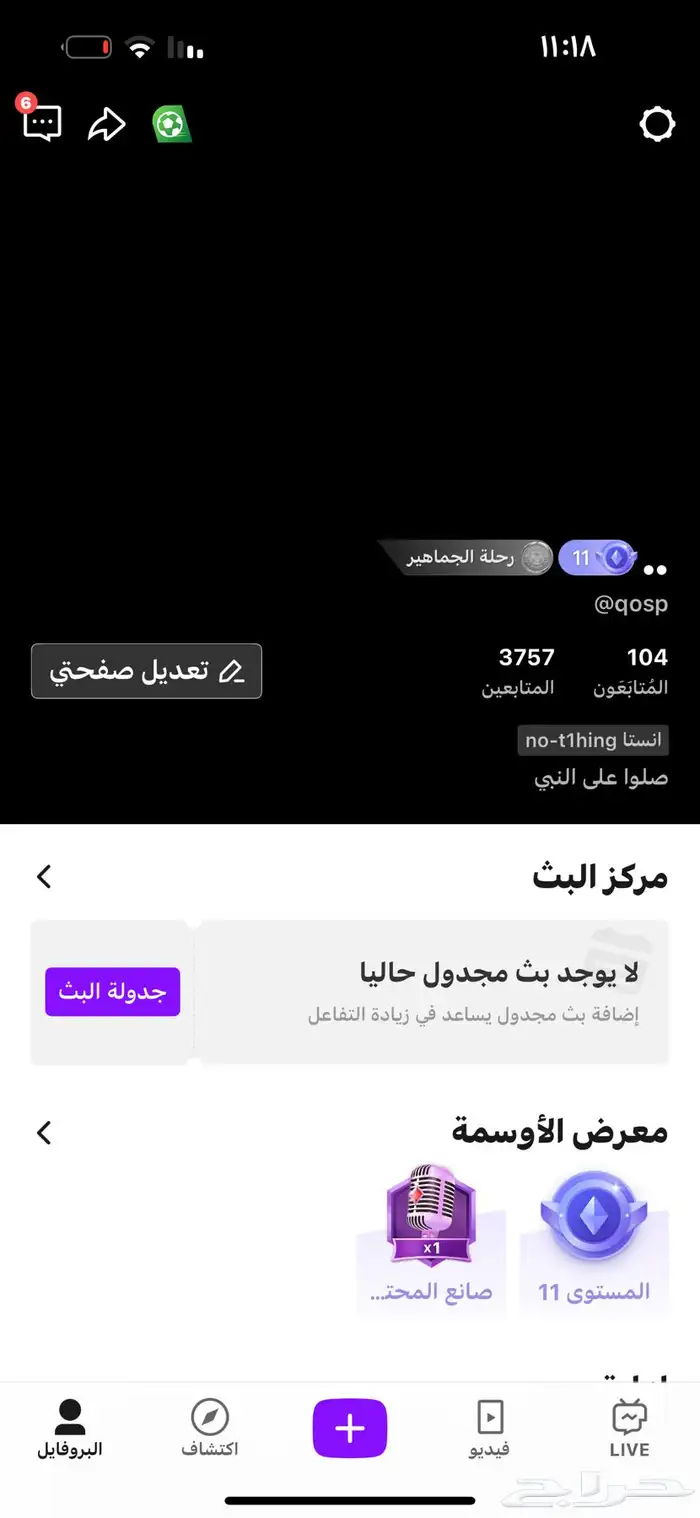
Task: Open the المتابعين followers count
Action: tap(519, 671)
